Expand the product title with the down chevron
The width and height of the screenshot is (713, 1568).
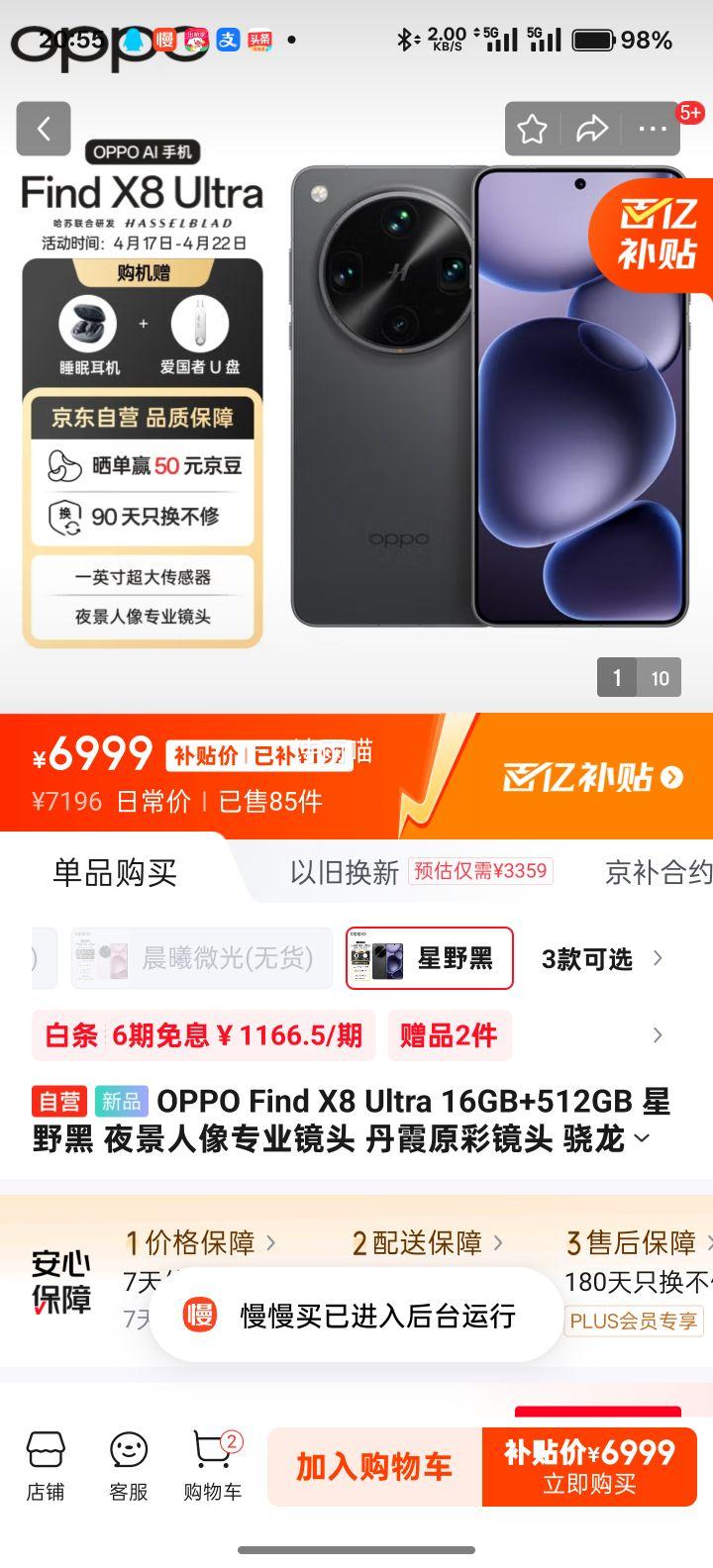[x=642, y=1138]
